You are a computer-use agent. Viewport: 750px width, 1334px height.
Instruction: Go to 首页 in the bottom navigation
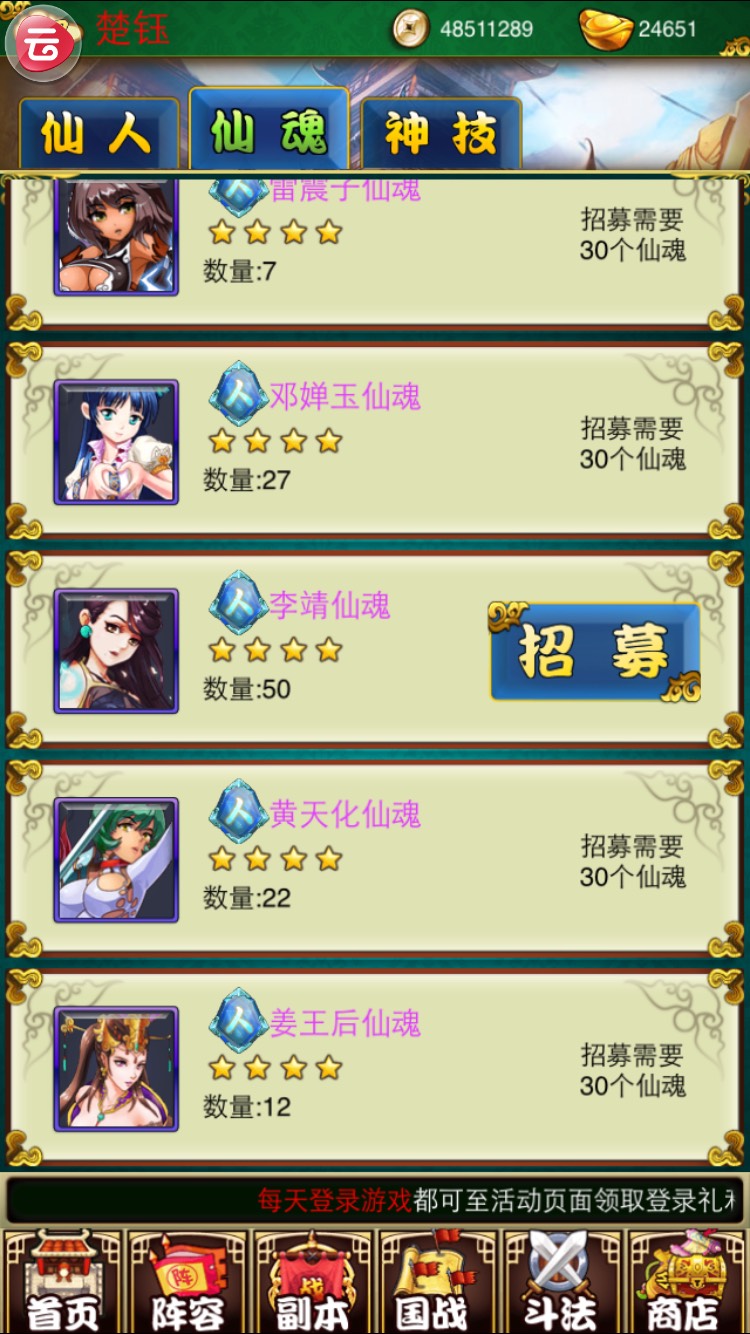click(62, 1283)
